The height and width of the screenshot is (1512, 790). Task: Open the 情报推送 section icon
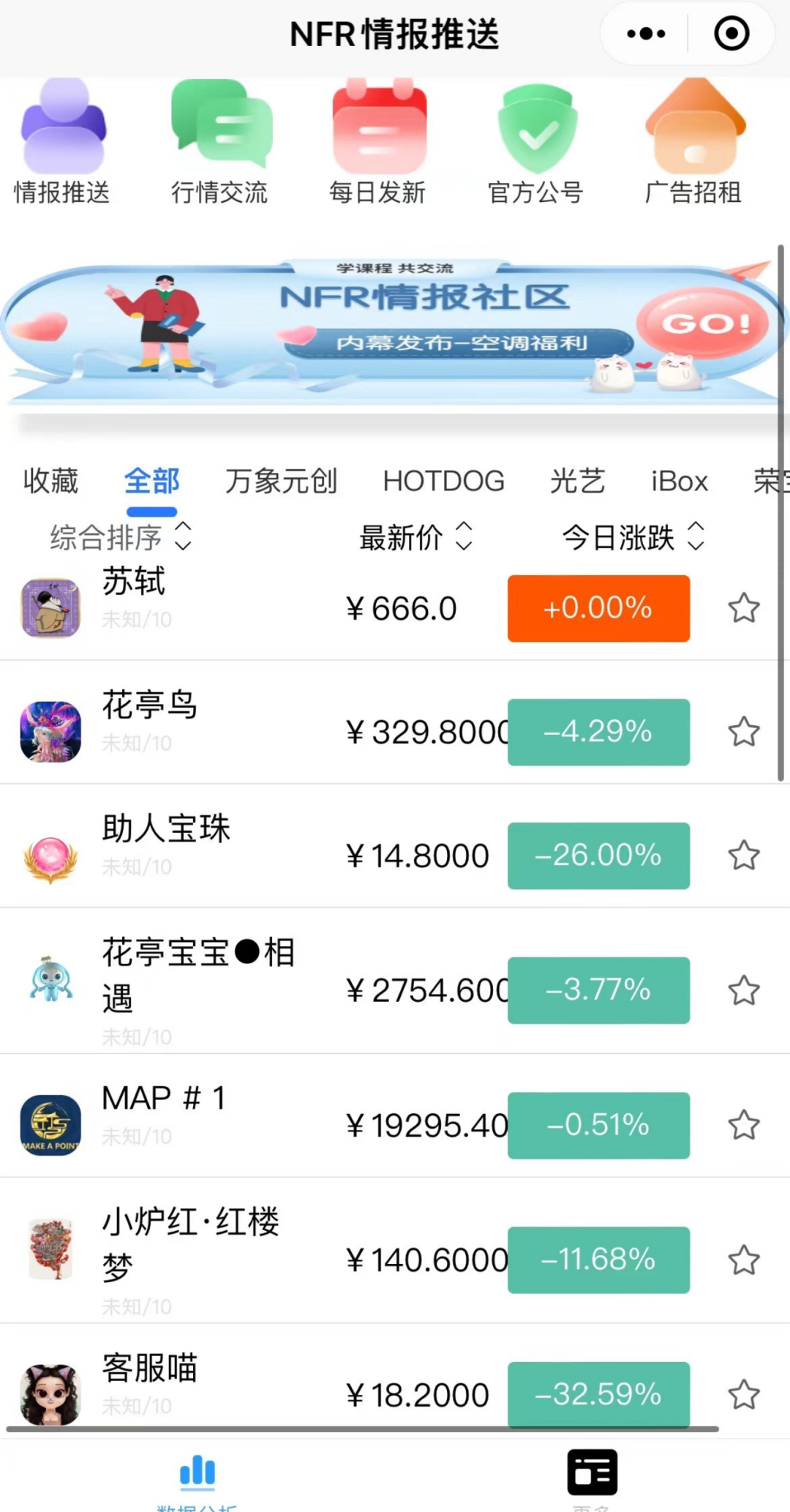pyautogui.click(x=64, y=128)
